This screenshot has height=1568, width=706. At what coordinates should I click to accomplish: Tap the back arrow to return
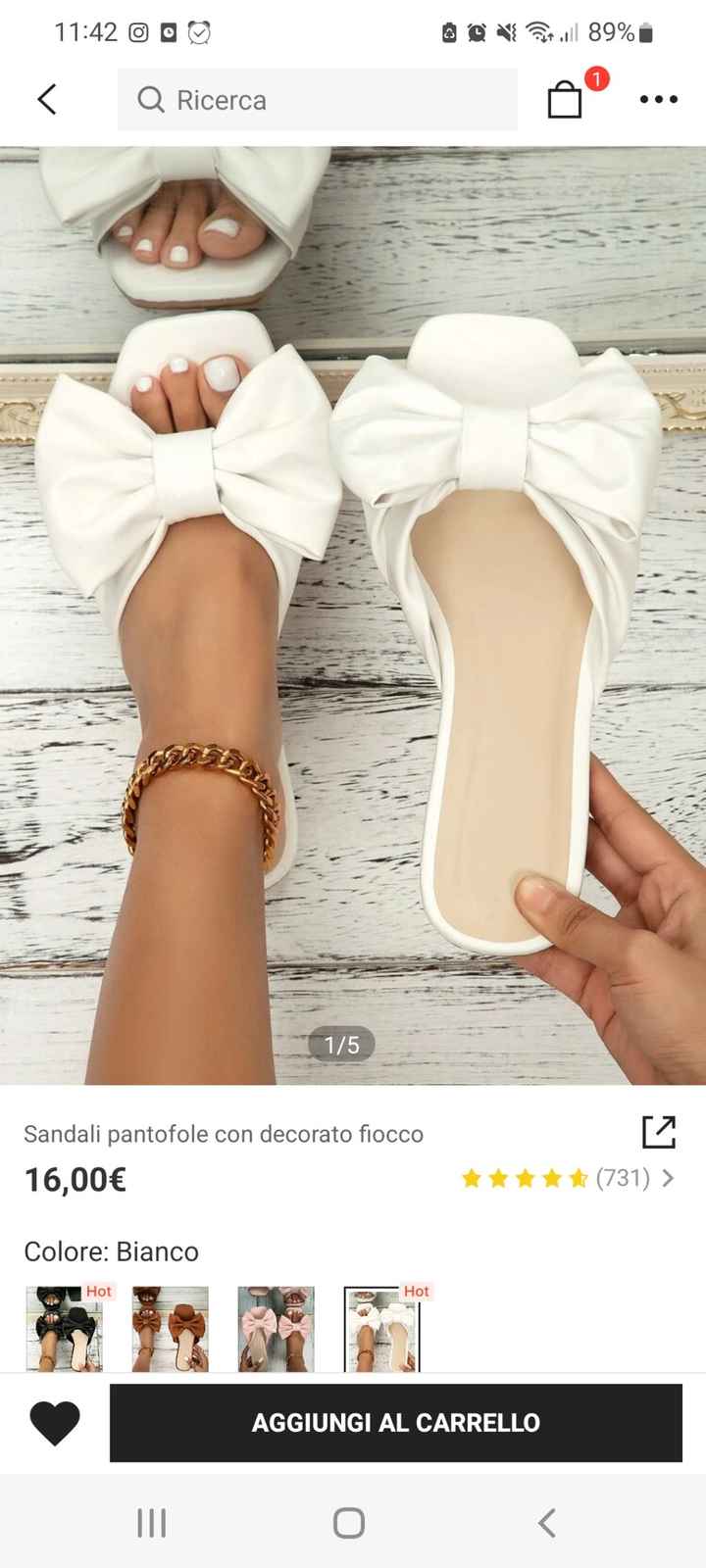click(47, 99)
